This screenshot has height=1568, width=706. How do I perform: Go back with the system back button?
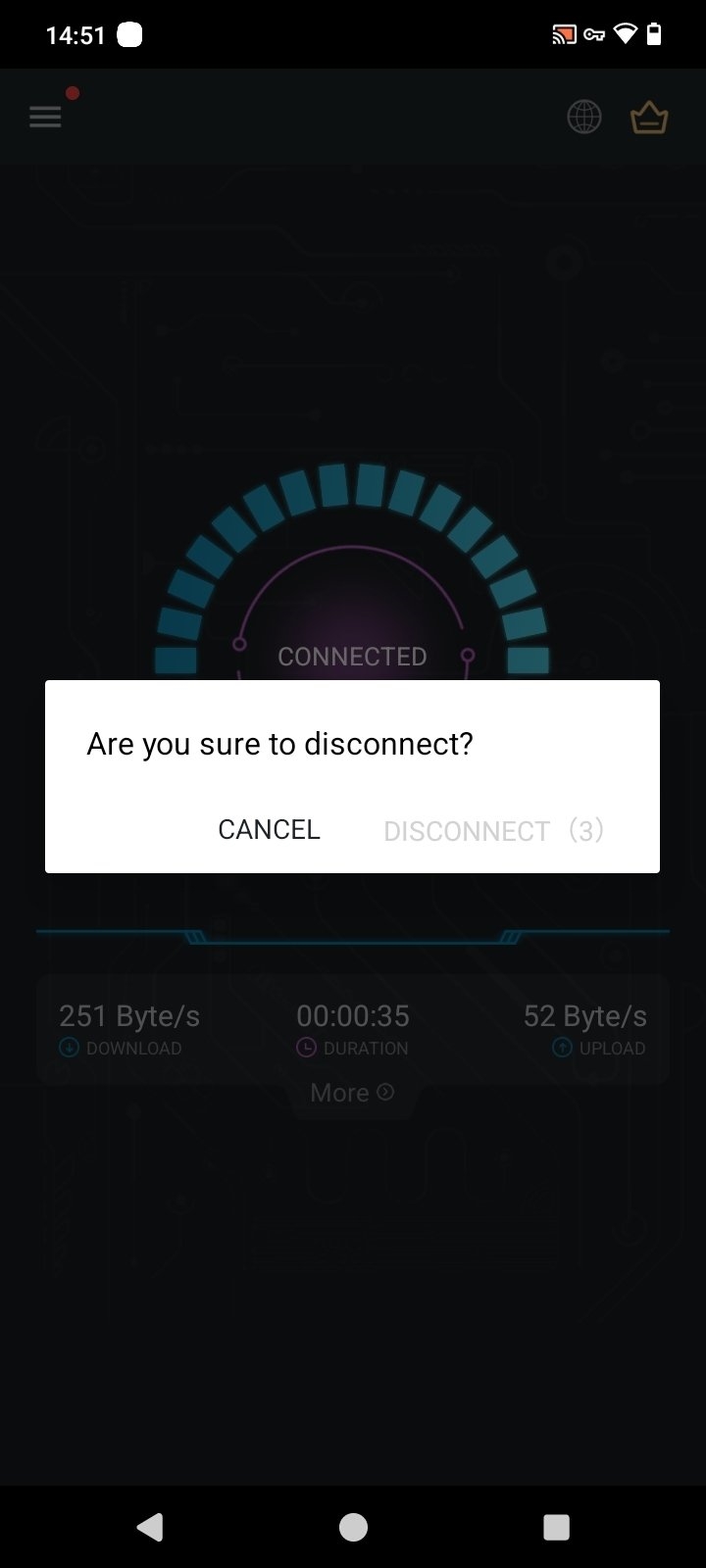[150, 1526]
